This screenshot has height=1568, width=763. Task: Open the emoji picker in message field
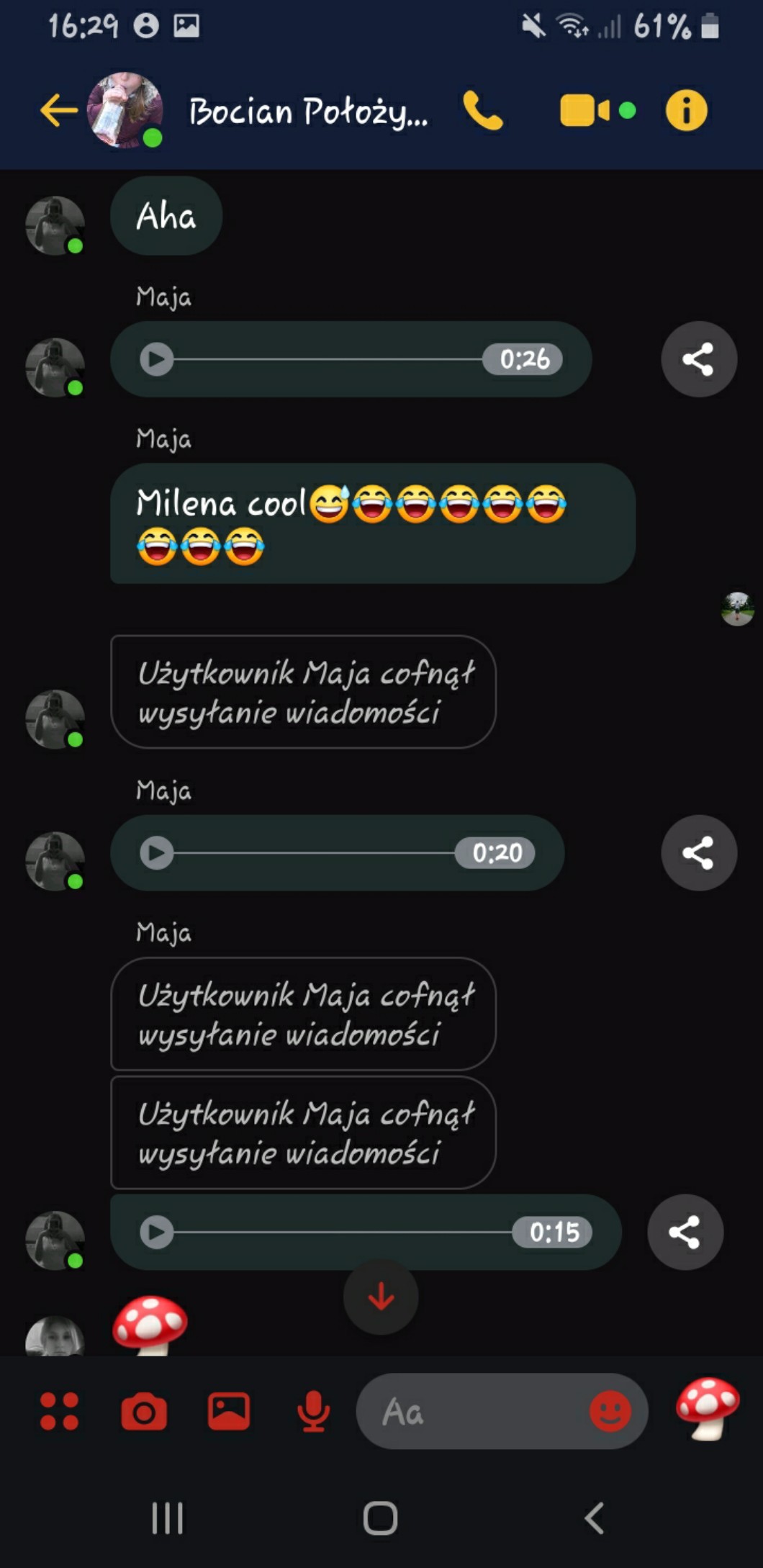pos(610,1411)
